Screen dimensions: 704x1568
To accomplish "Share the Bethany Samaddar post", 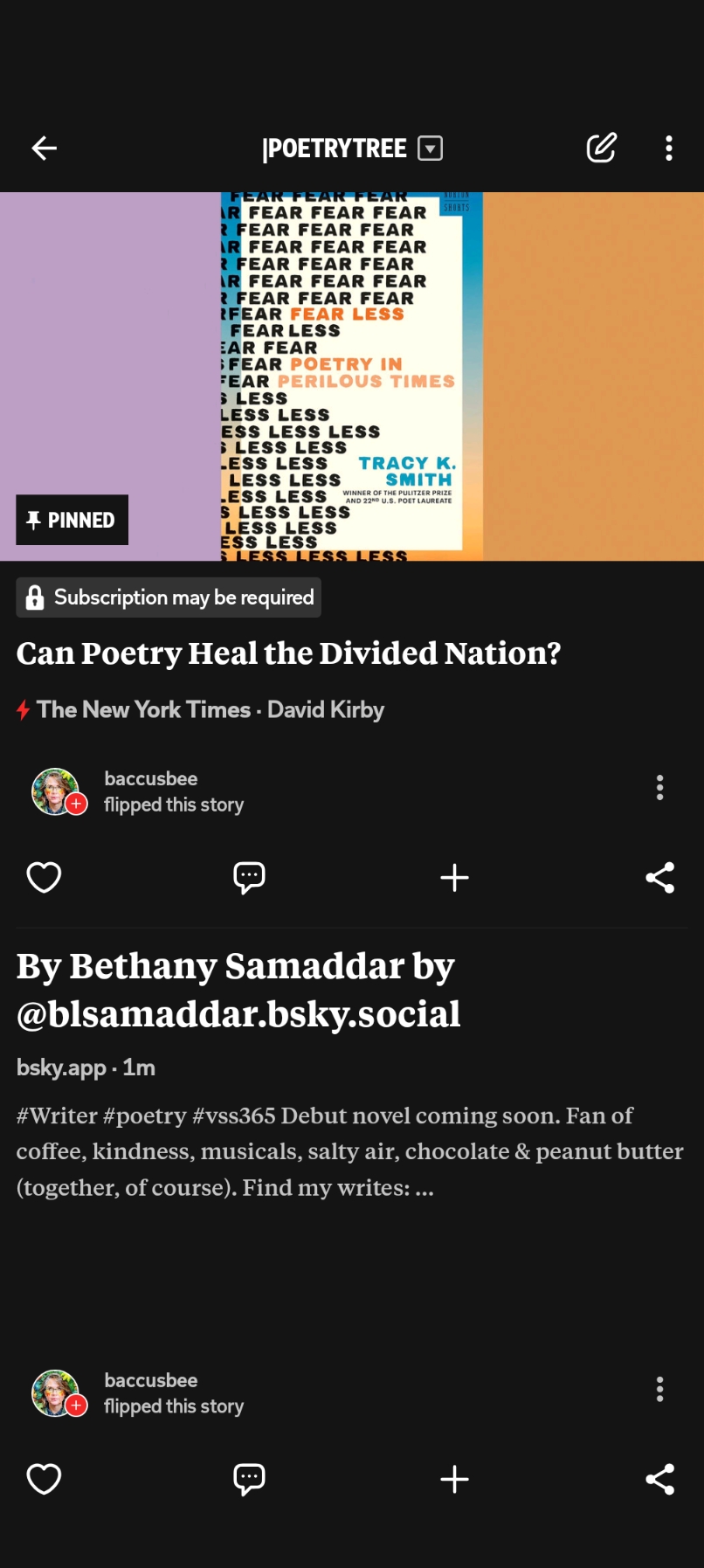I will 659,1479.
